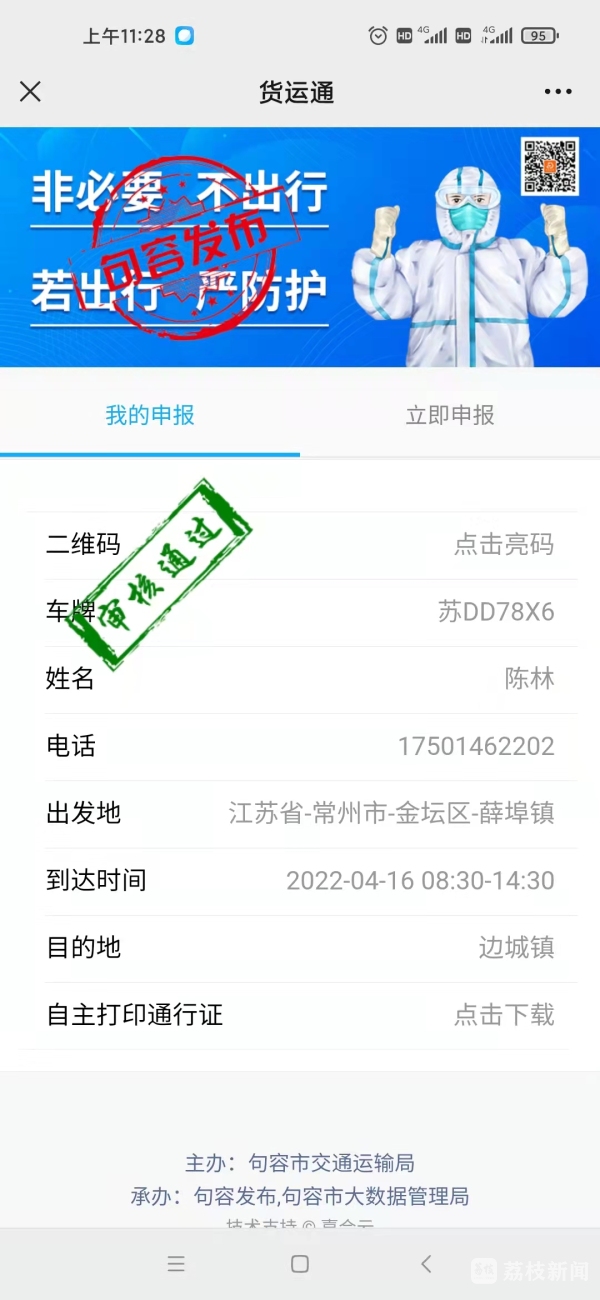Go to the home screen via system home

pyautogui.click(x=299, y=1264)
